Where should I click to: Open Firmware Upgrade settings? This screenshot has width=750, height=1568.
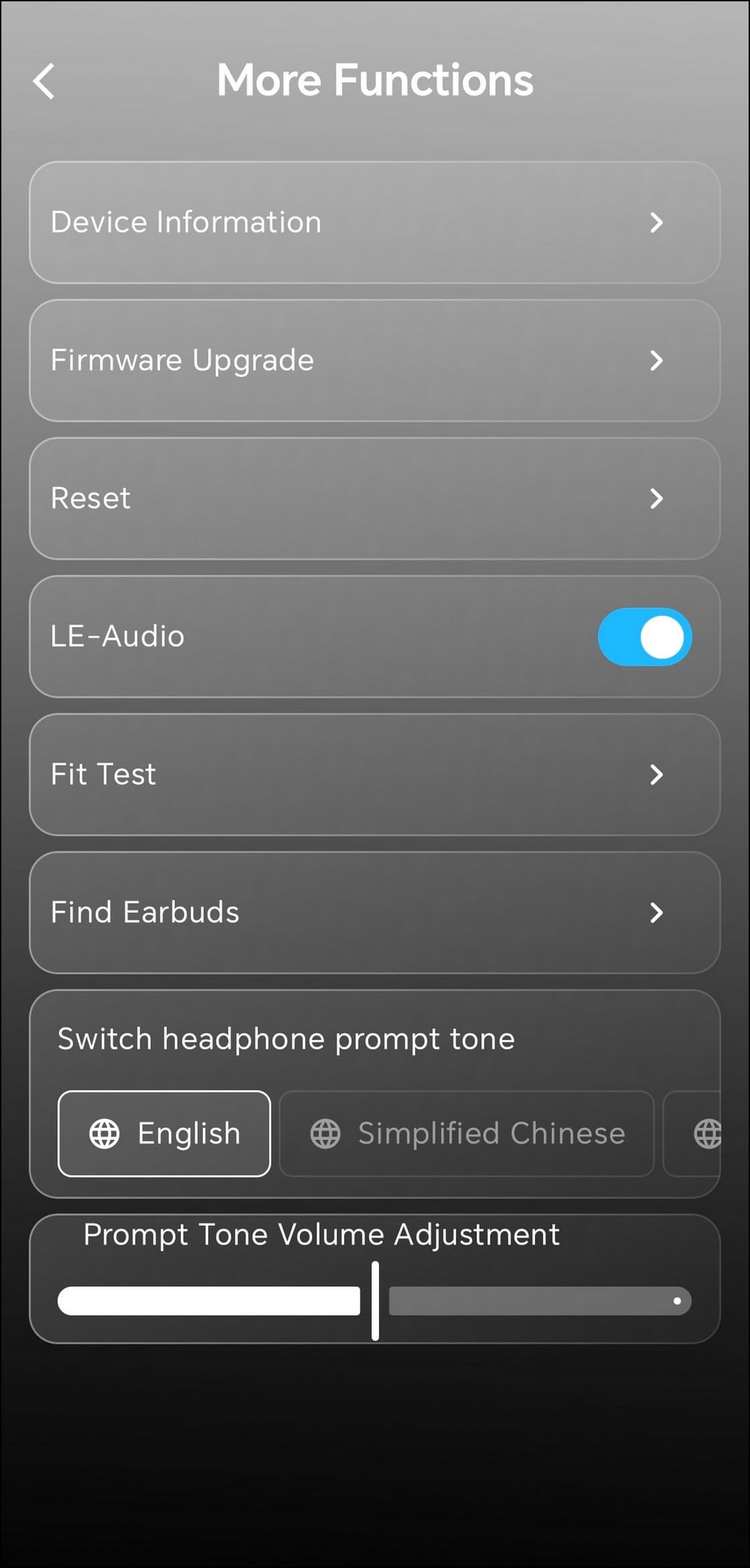coord(374,361)
